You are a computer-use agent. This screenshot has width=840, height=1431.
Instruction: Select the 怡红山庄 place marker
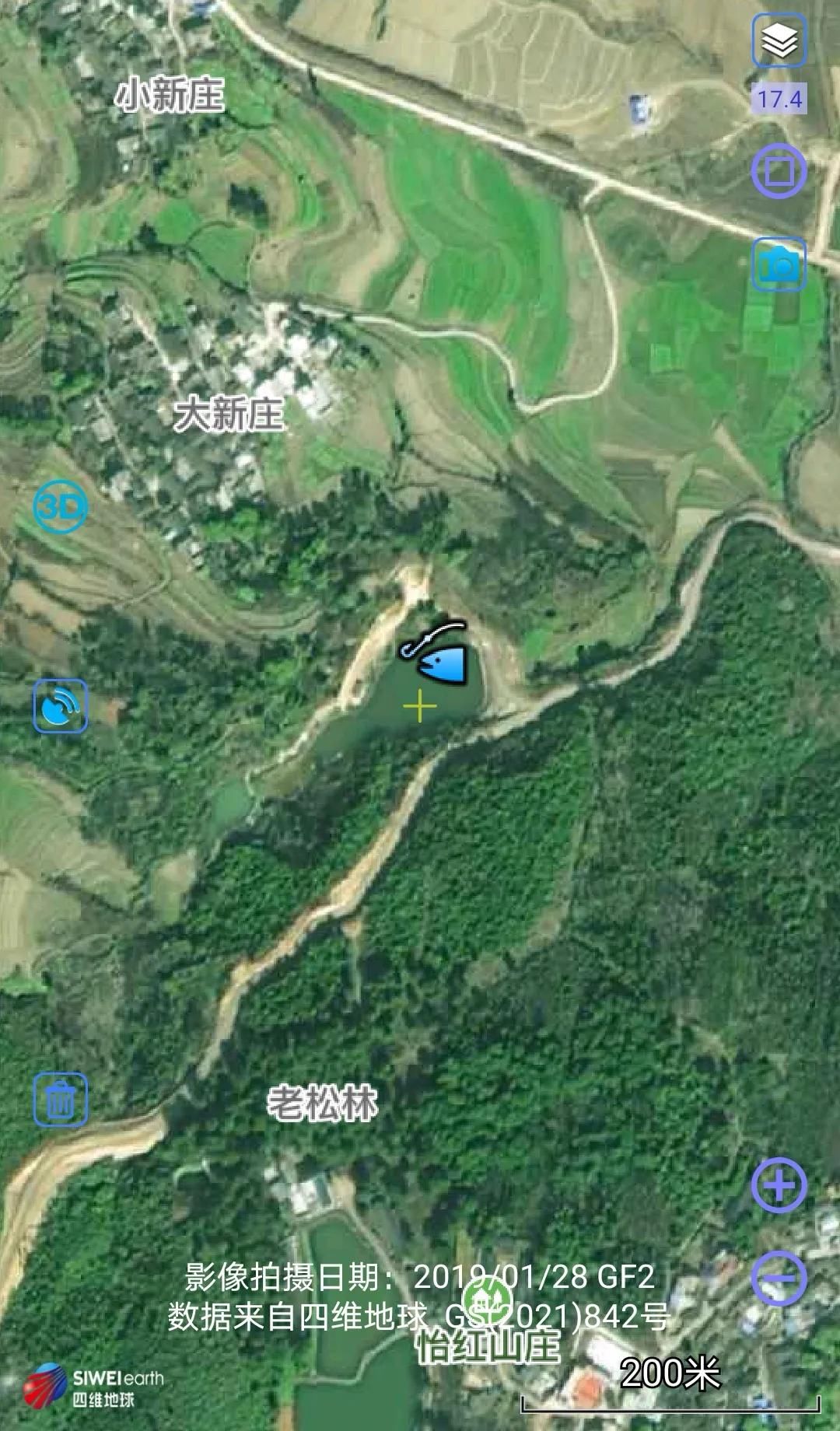(487, 1300)
